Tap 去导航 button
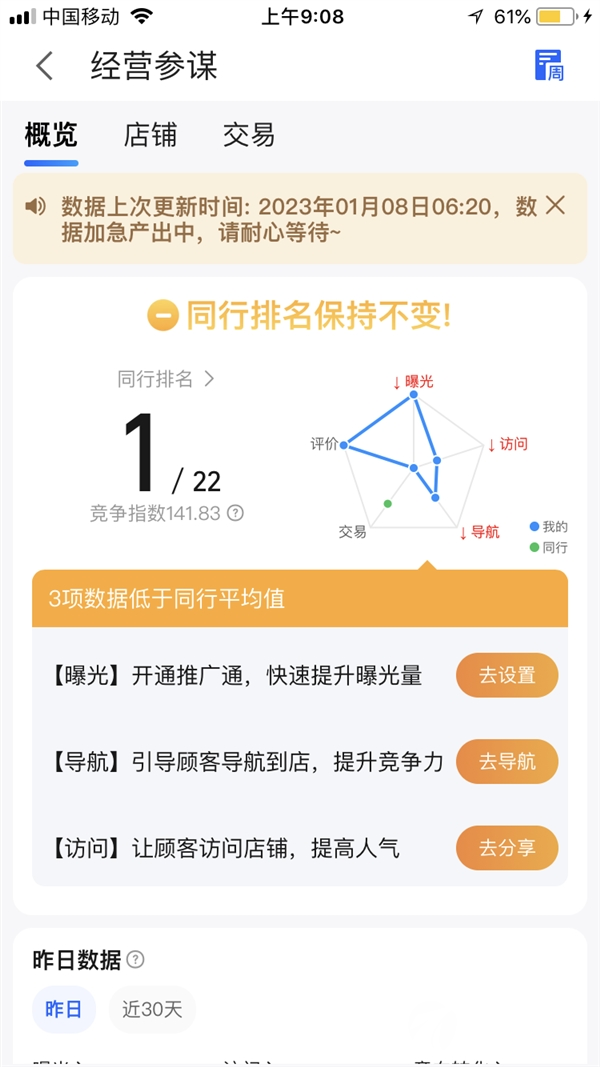The height and width of the screenshot is (1067, 600). 507,761
